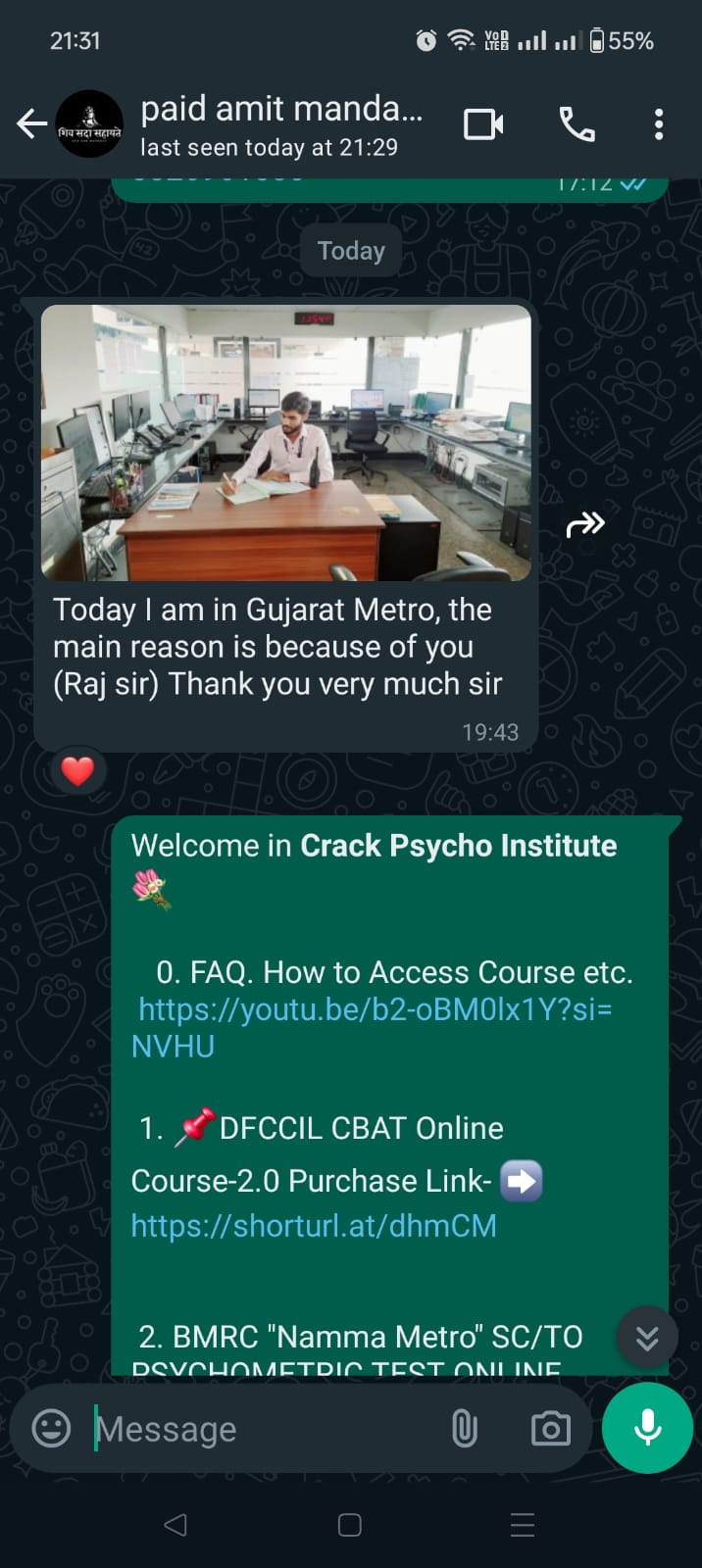Open the camera to send photo
The width and height of the screenshot is (702, 1568).
point(550,1429)
